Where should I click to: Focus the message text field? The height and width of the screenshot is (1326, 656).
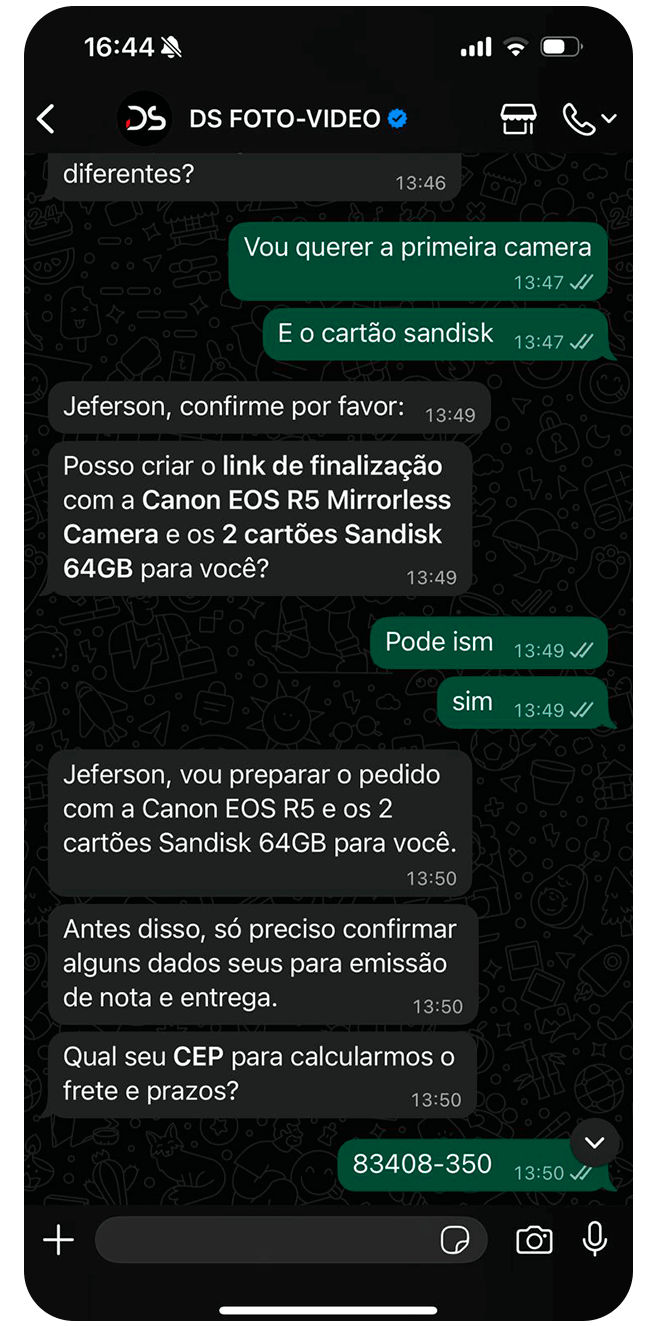[x=265, y=1241]
